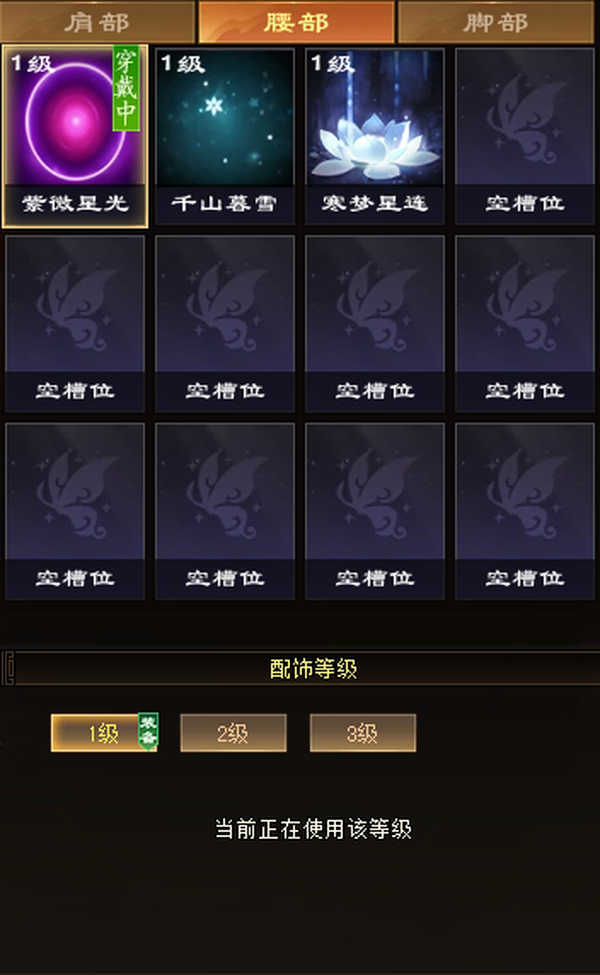Switch to the 肩部 tab
Screen dimensions: 600x975
click(98, 22)
